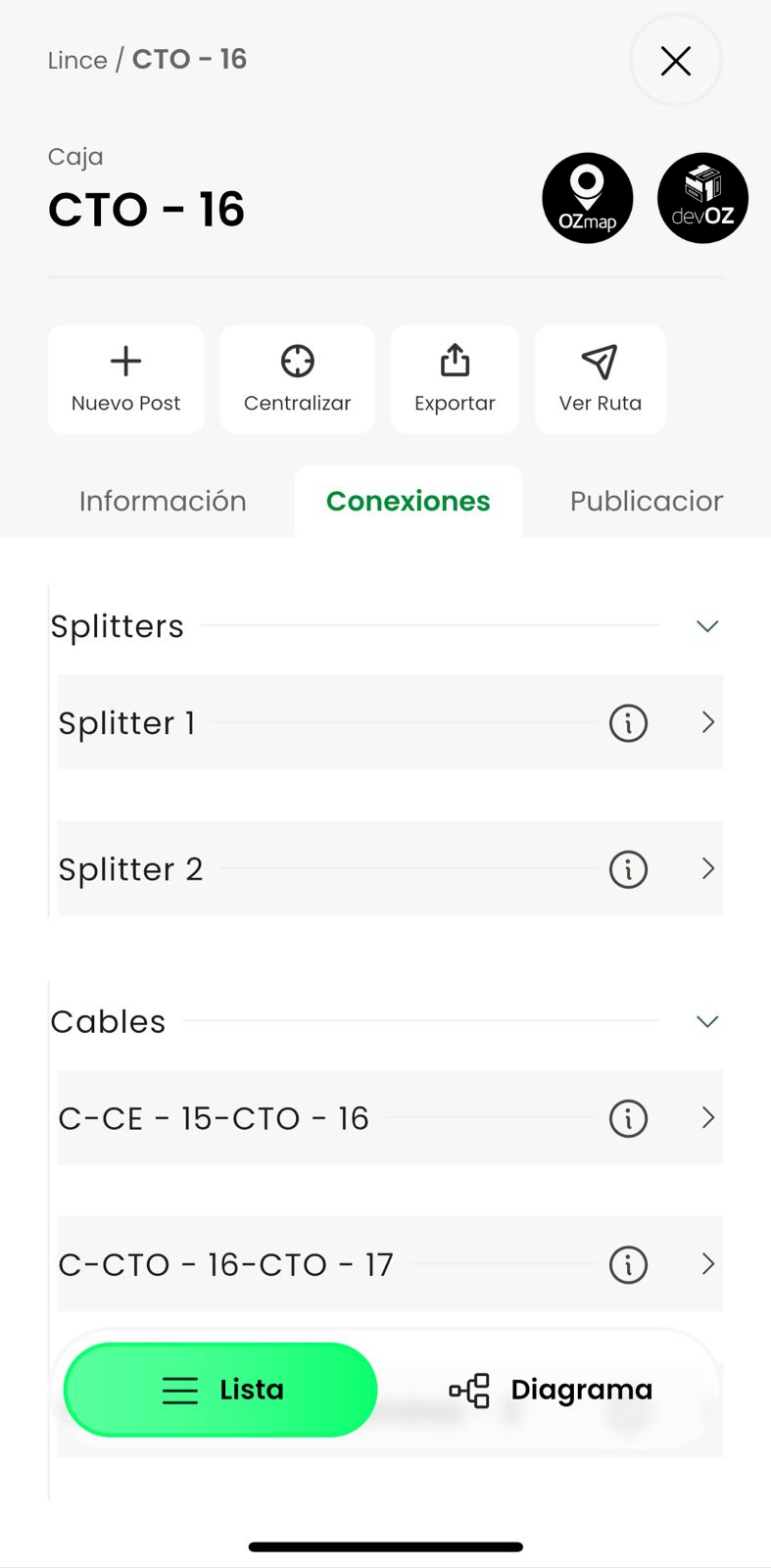Switch to the Información tab

(163, 501)
